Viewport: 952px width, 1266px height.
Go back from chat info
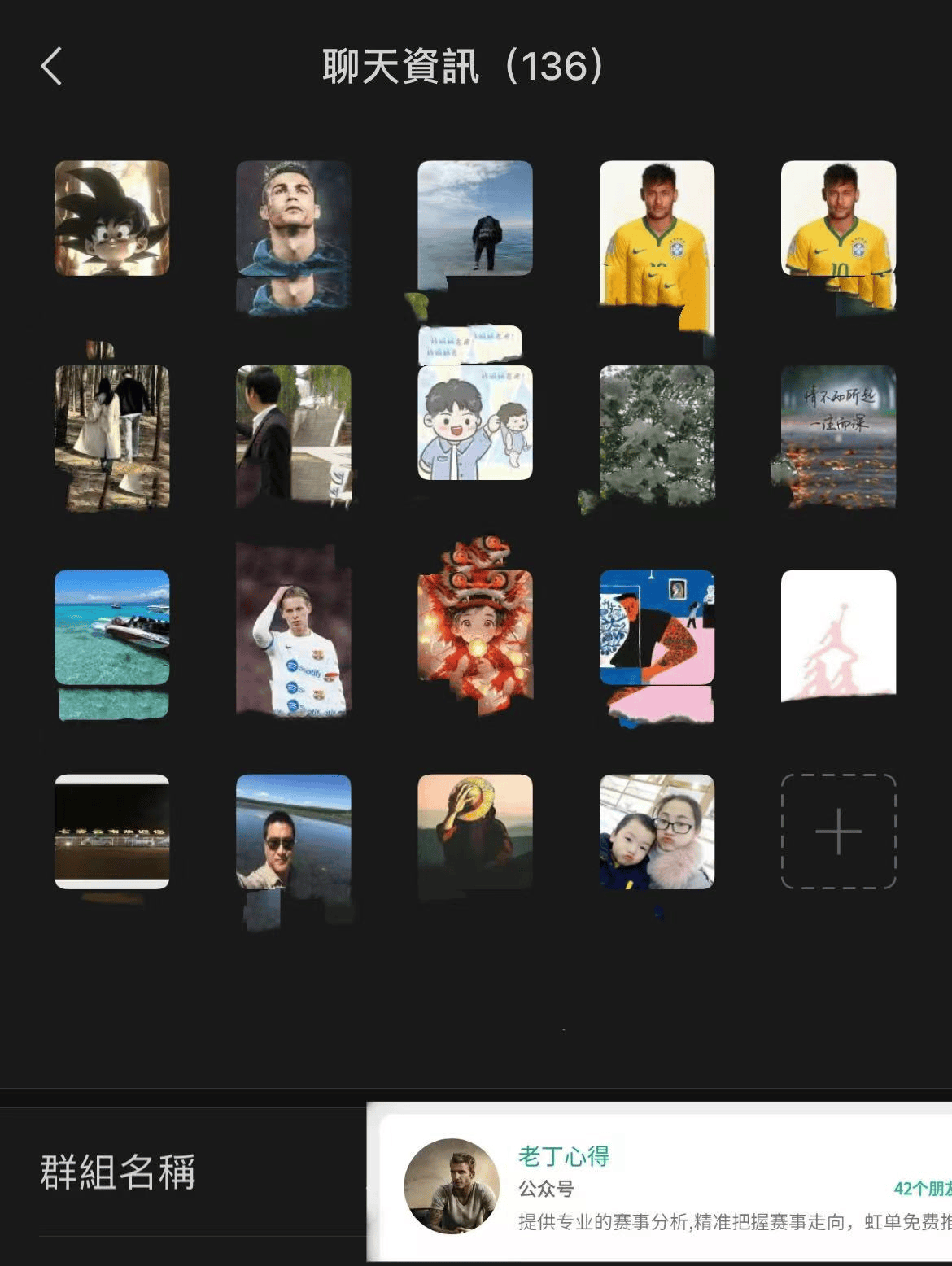click(52, 67)
